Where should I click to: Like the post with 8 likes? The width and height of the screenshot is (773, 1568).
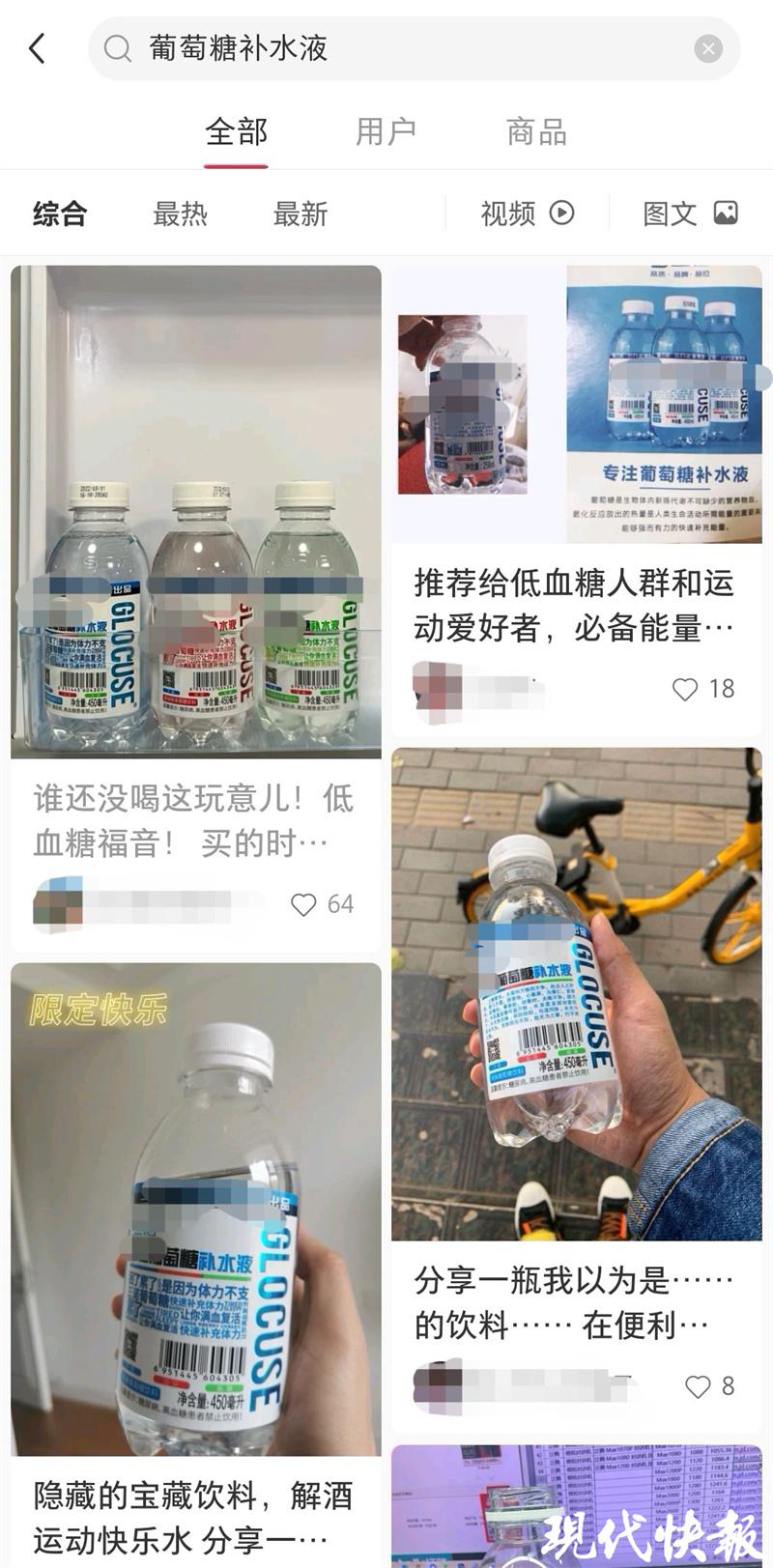coord(698,1386)
